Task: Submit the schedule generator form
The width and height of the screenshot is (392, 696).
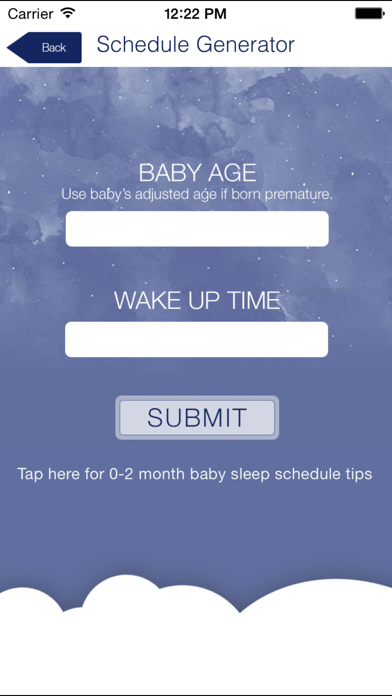Action: click(197, 418)
